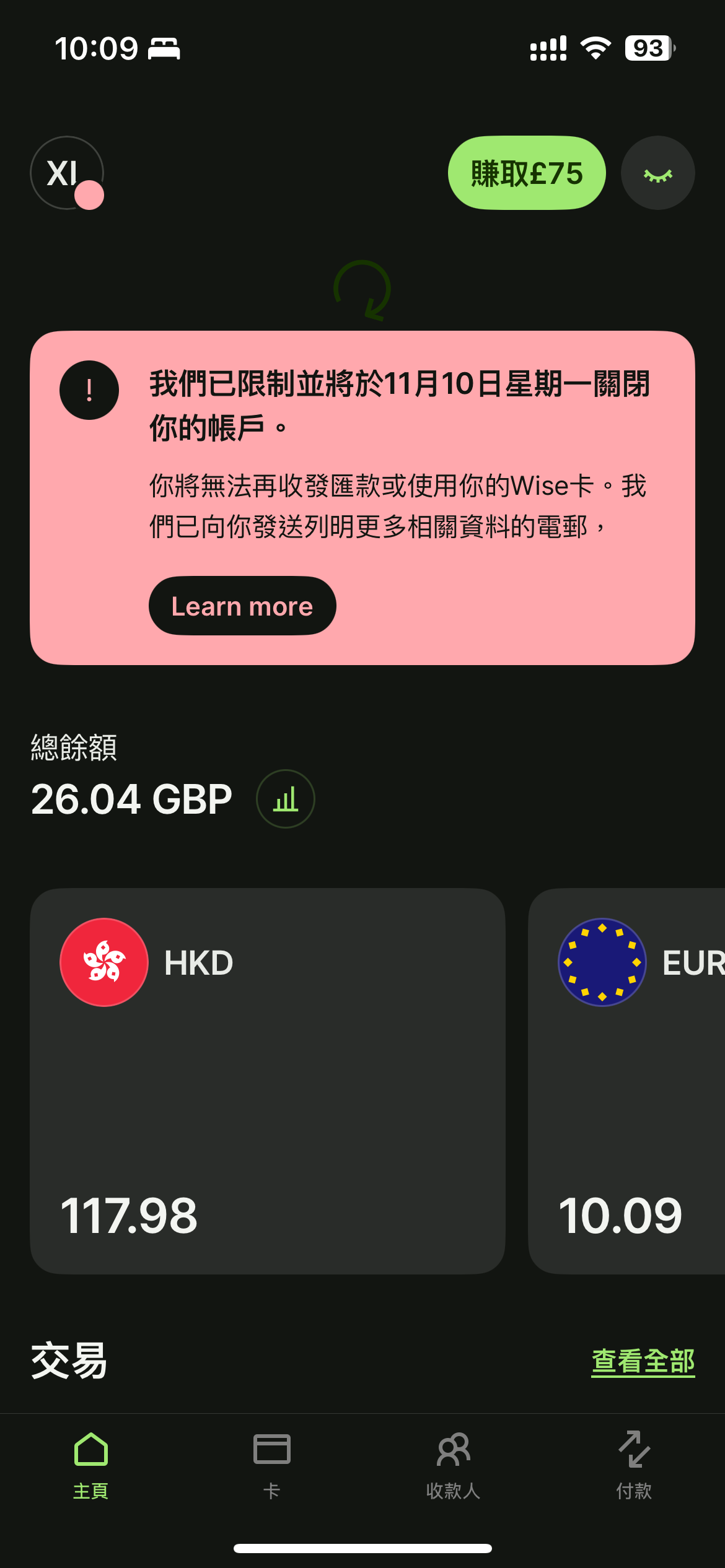Image resolution: width=725 pixels, height=1568 pixels.
Task: View all transactions via 查看全部
Action: click(643, 1361)
